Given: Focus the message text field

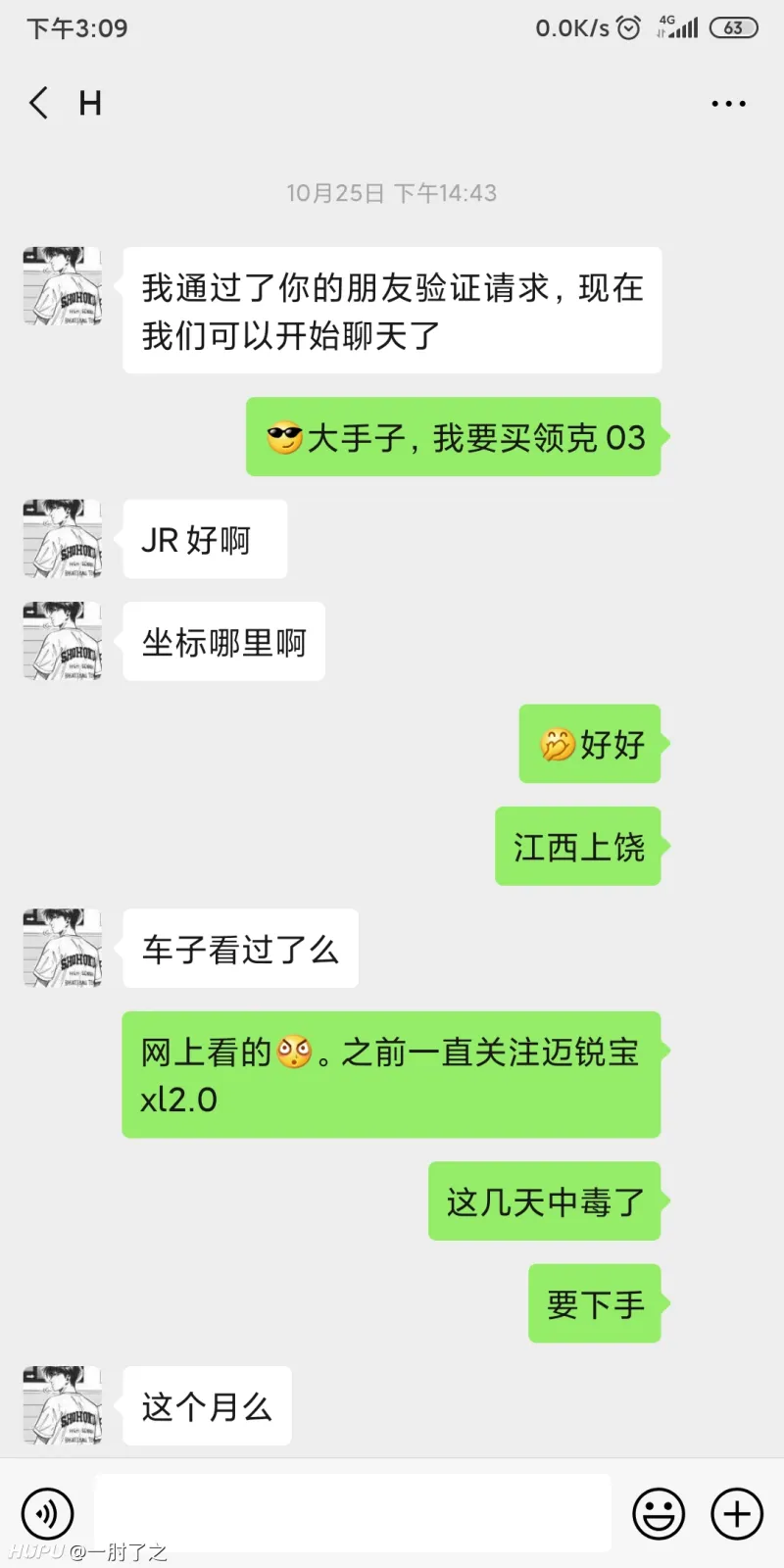Looking at the screenshot, I should pos(353,1512).
